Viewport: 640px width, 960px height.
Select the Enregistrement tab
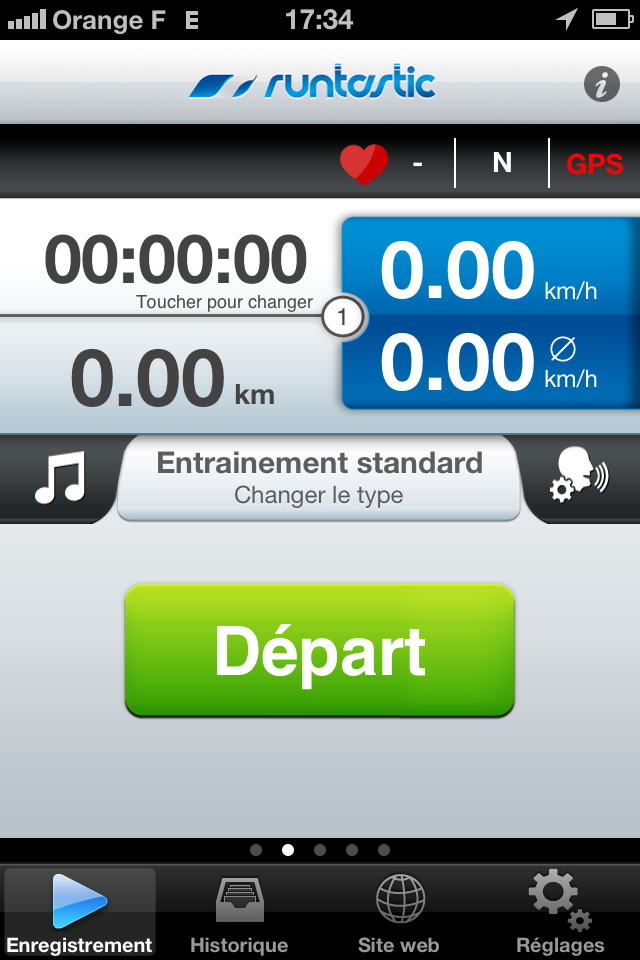coord(80,912)
